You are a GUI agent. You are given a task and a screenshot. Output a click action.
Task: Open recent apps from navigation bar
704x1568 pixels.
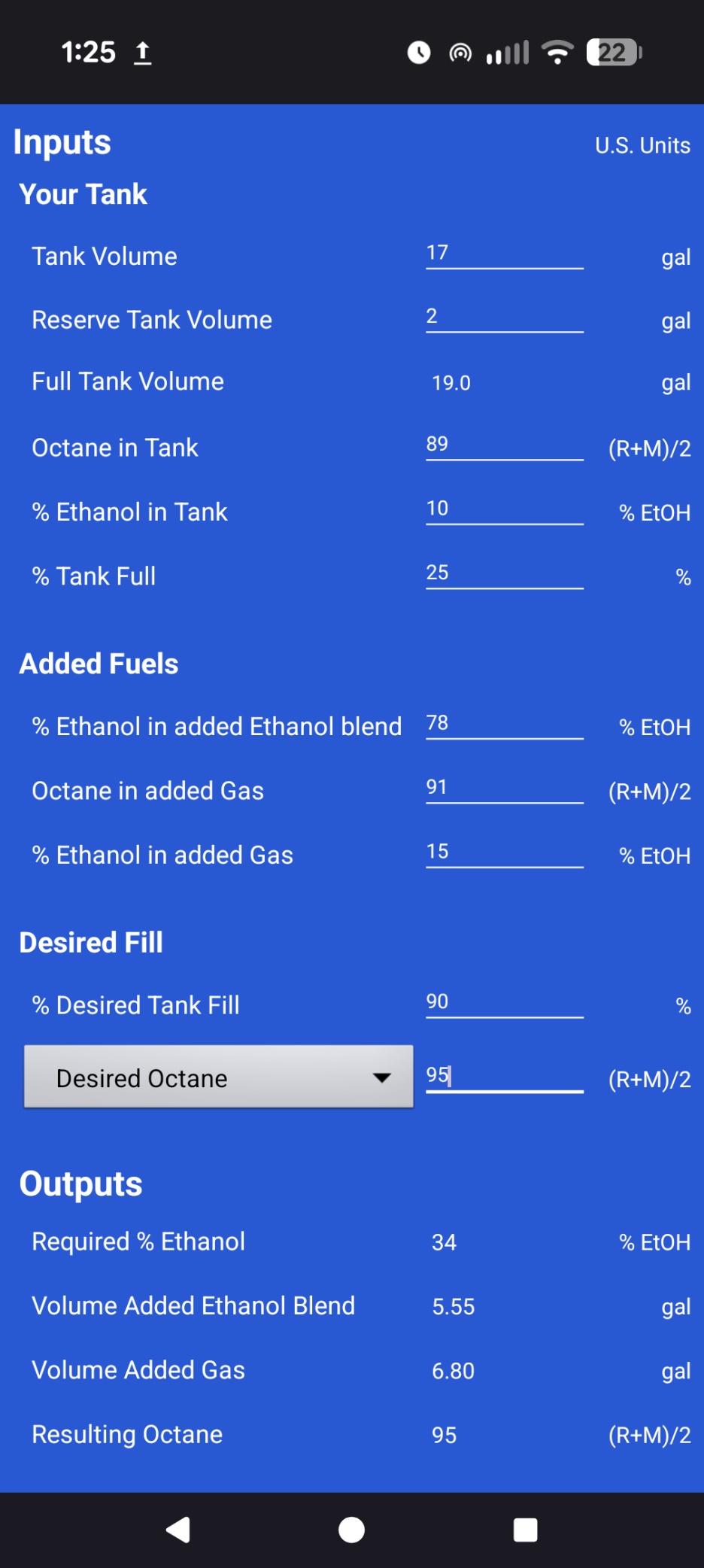[x=525, y=1530]
